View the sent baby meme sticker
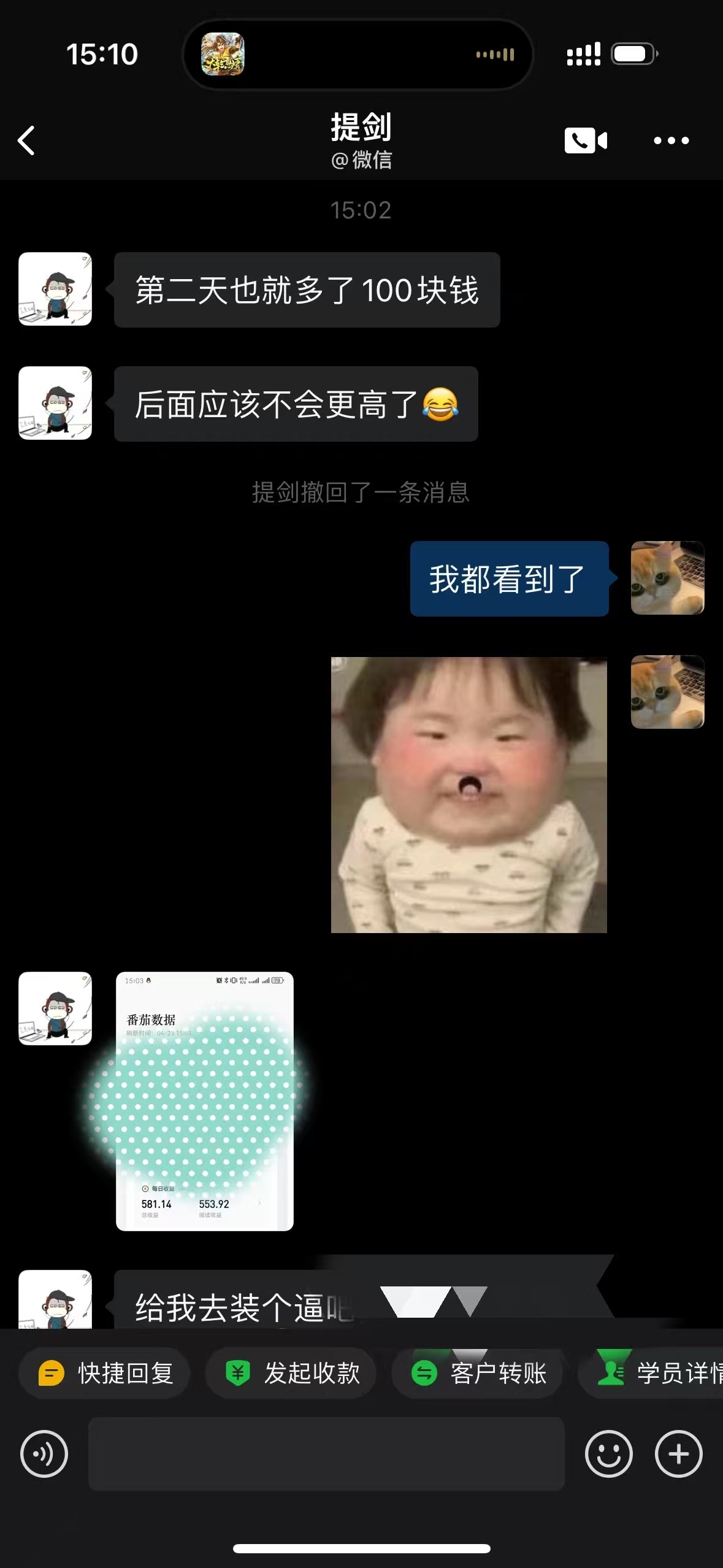This screenshot has width=723, height=1568. pos(469,794)
